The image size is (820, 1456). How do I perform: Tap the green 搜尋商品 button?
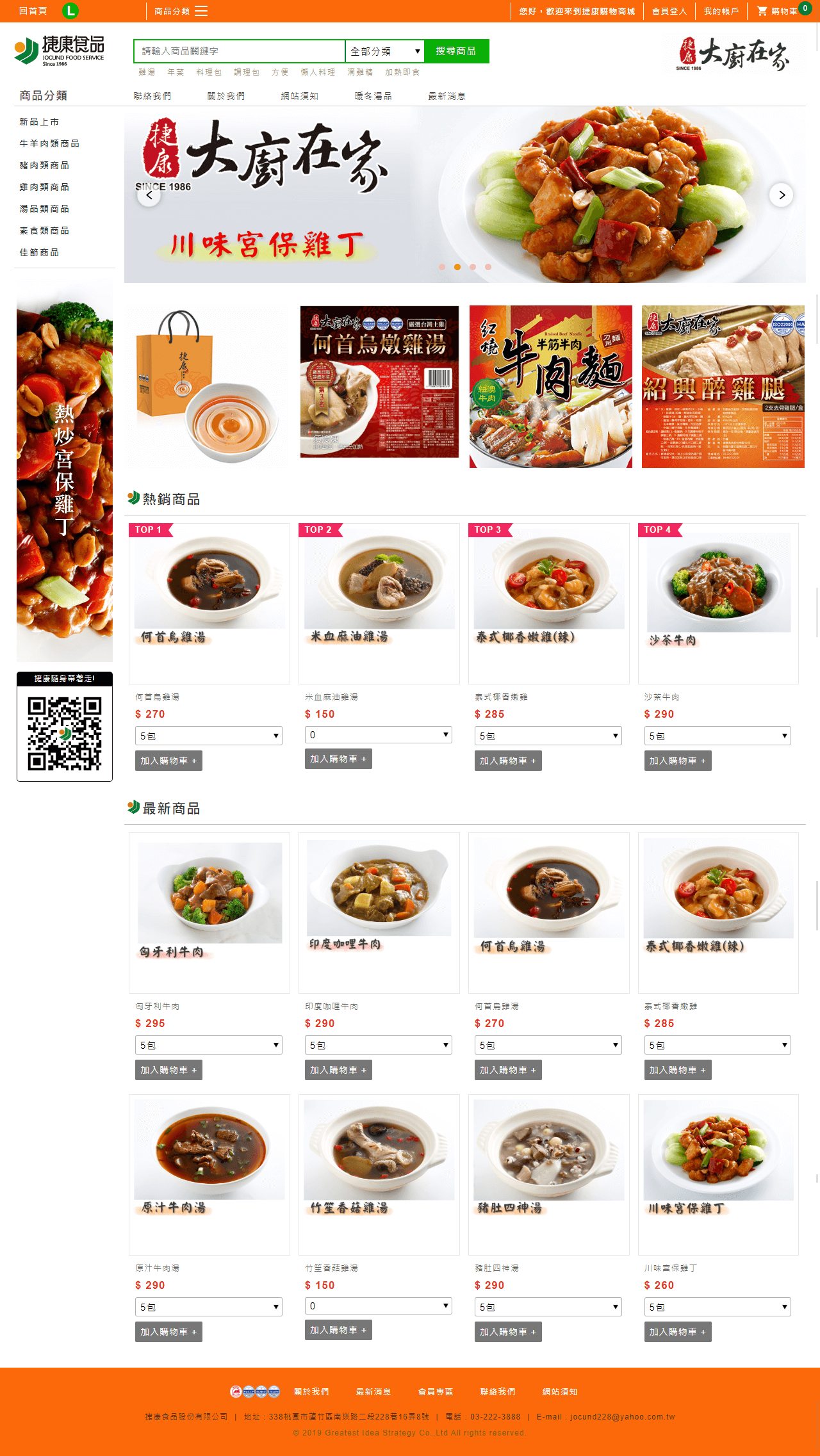tap(456, 51)
